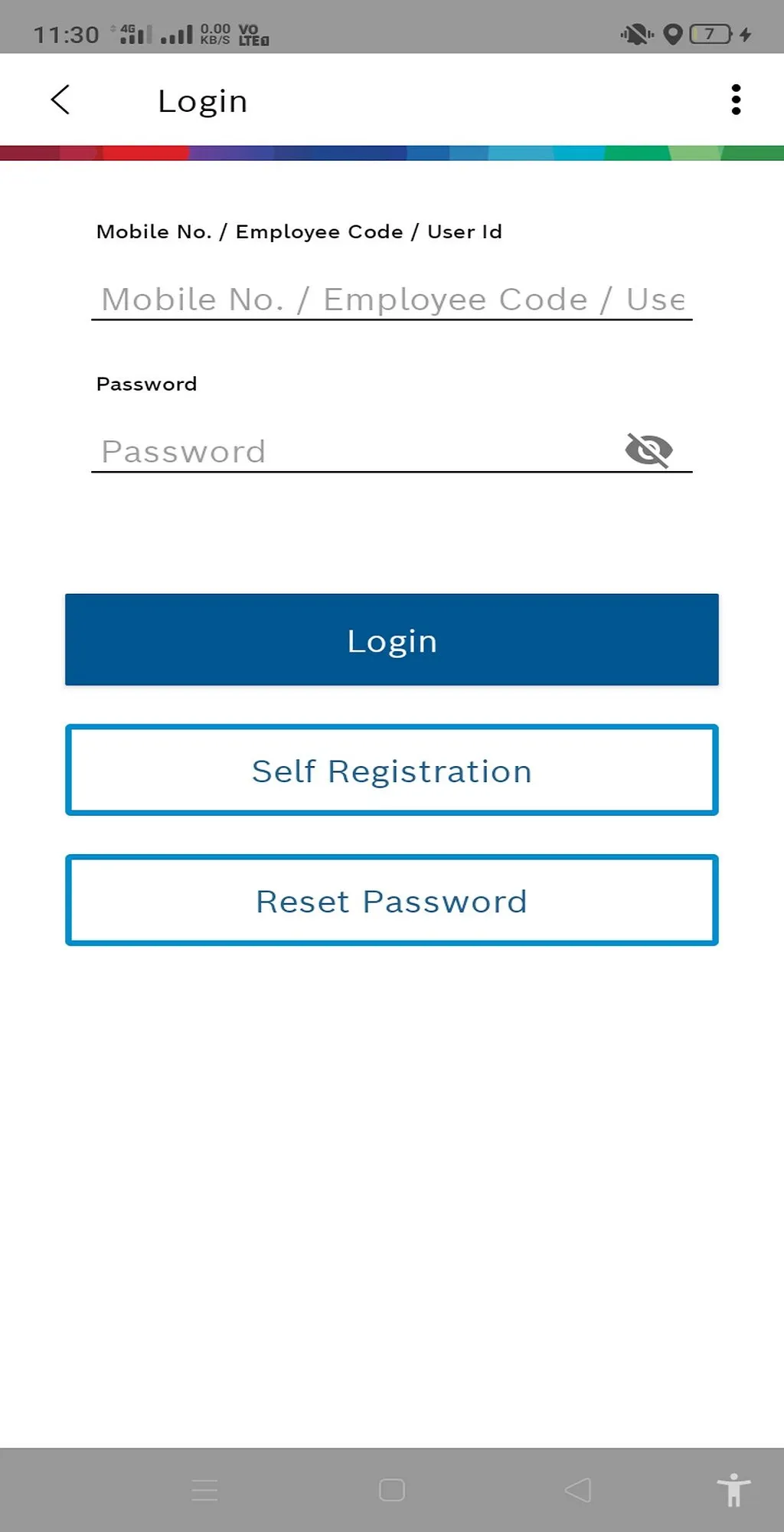
Task: Show the hidden password with eye toggle
Action: (650, 451)
